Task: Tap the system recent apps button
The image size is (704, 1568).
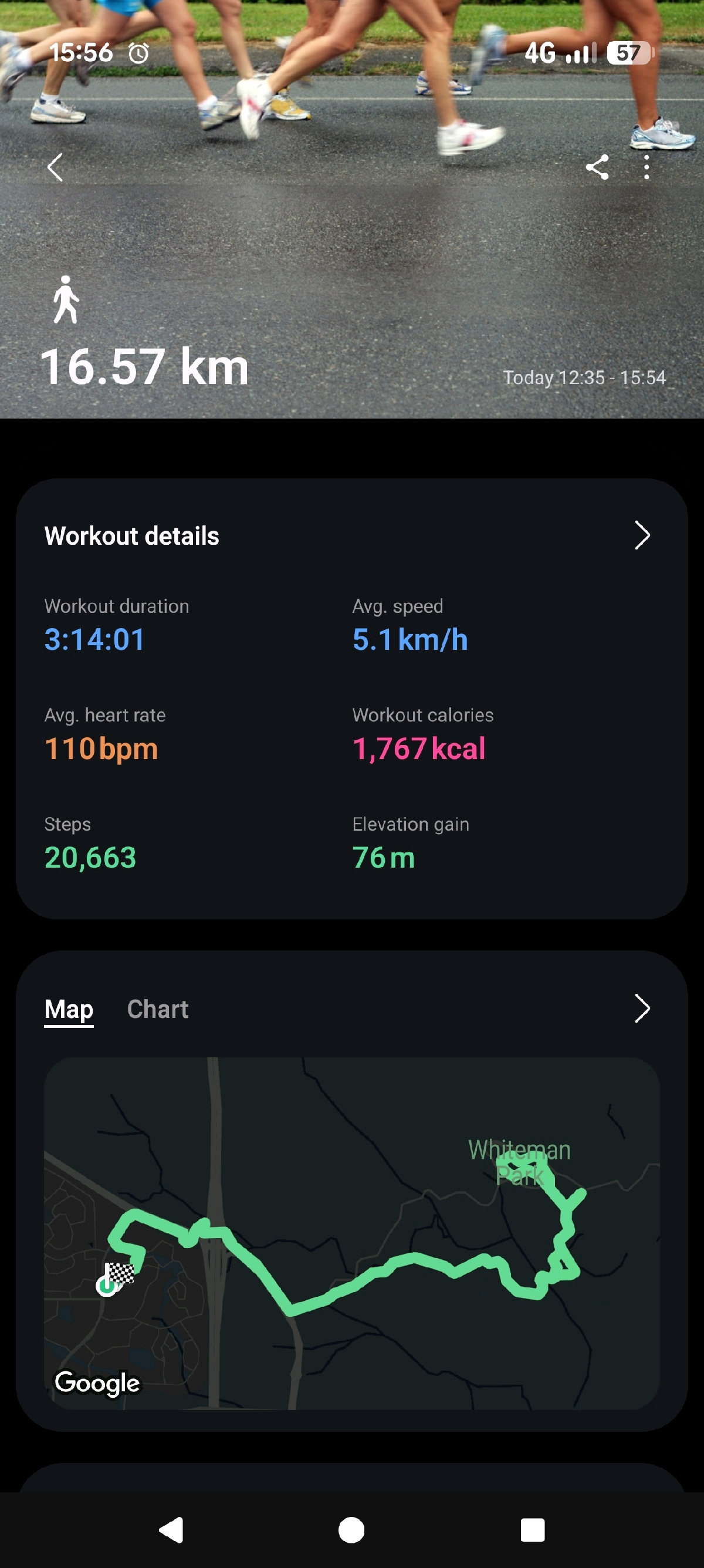Action: 533,1530
